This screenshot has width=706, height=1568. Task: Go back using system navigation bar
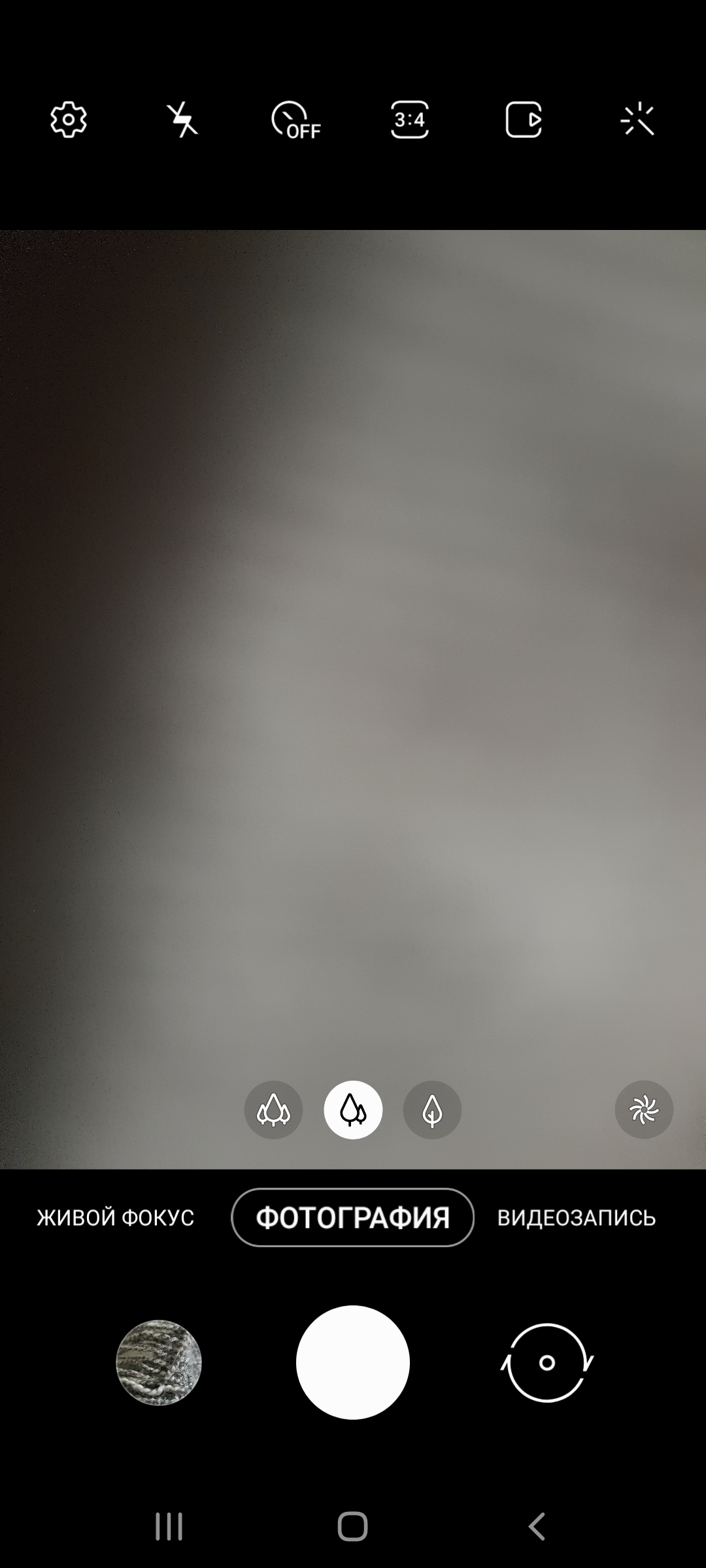537,1527
